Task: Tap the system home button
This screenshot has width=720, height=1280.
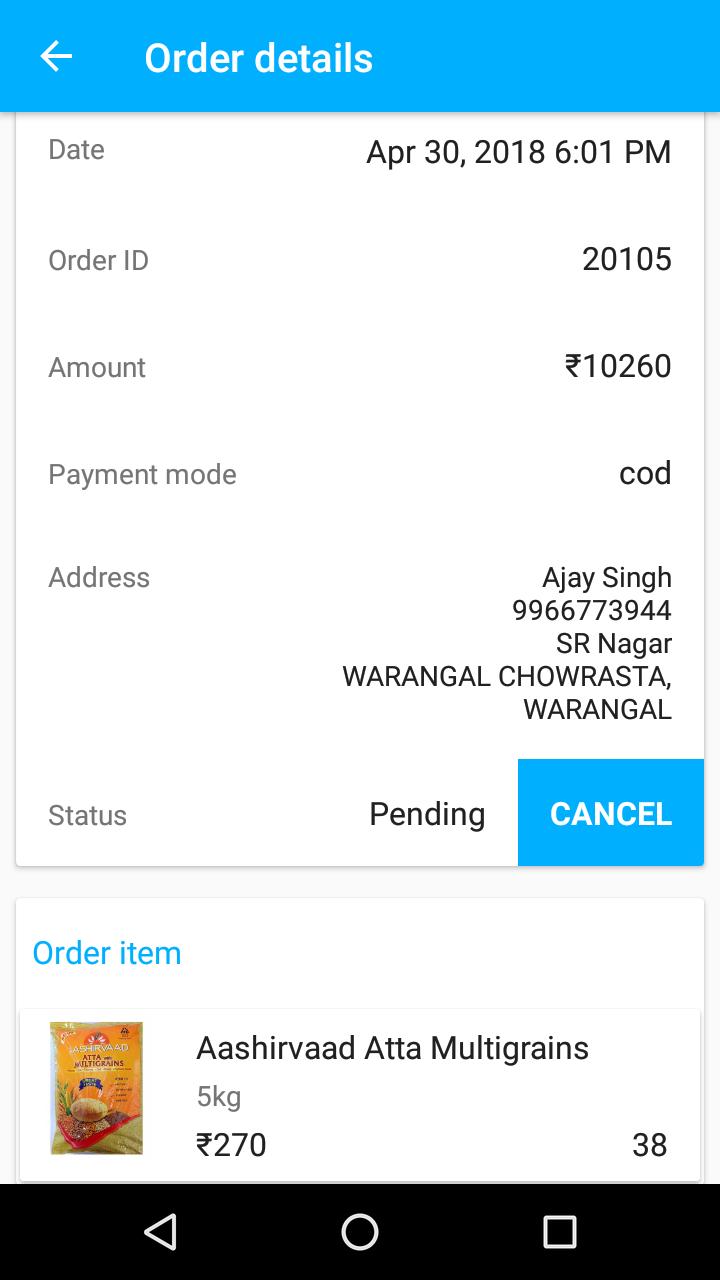Action: pos(360,1232)
